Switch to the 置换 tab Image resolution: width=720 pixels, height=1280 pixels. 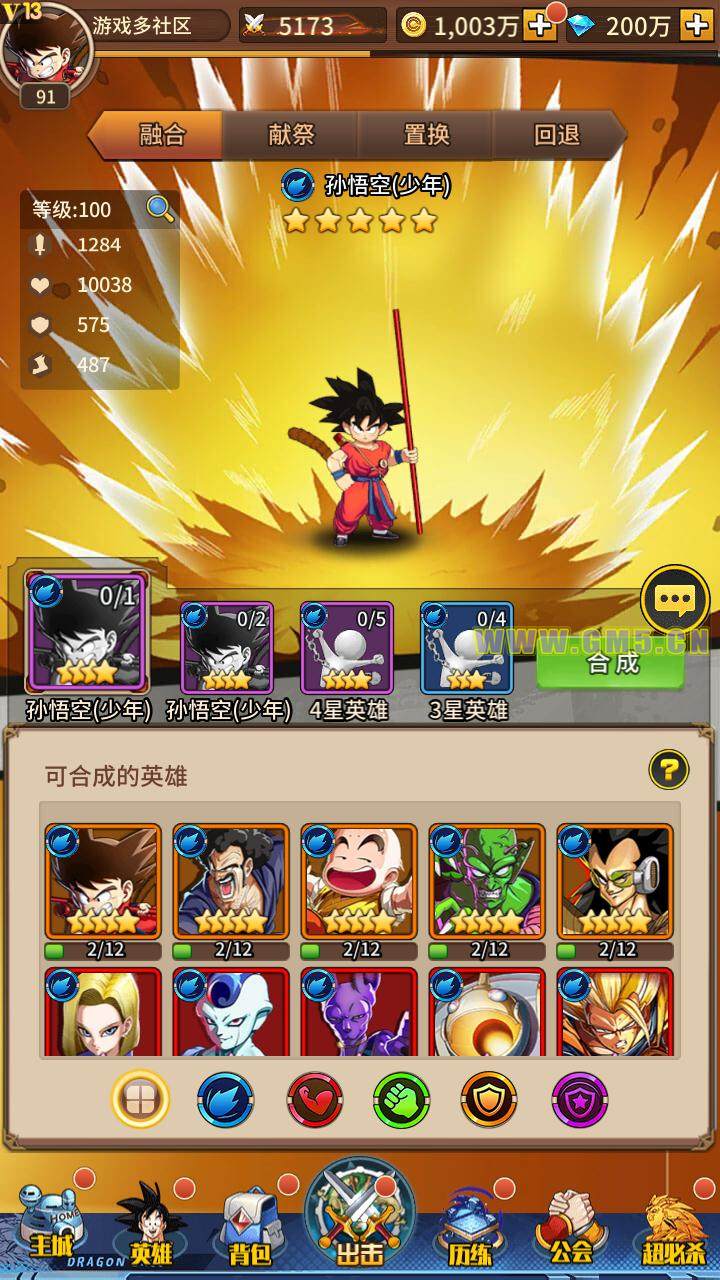(x=426, y=135)
